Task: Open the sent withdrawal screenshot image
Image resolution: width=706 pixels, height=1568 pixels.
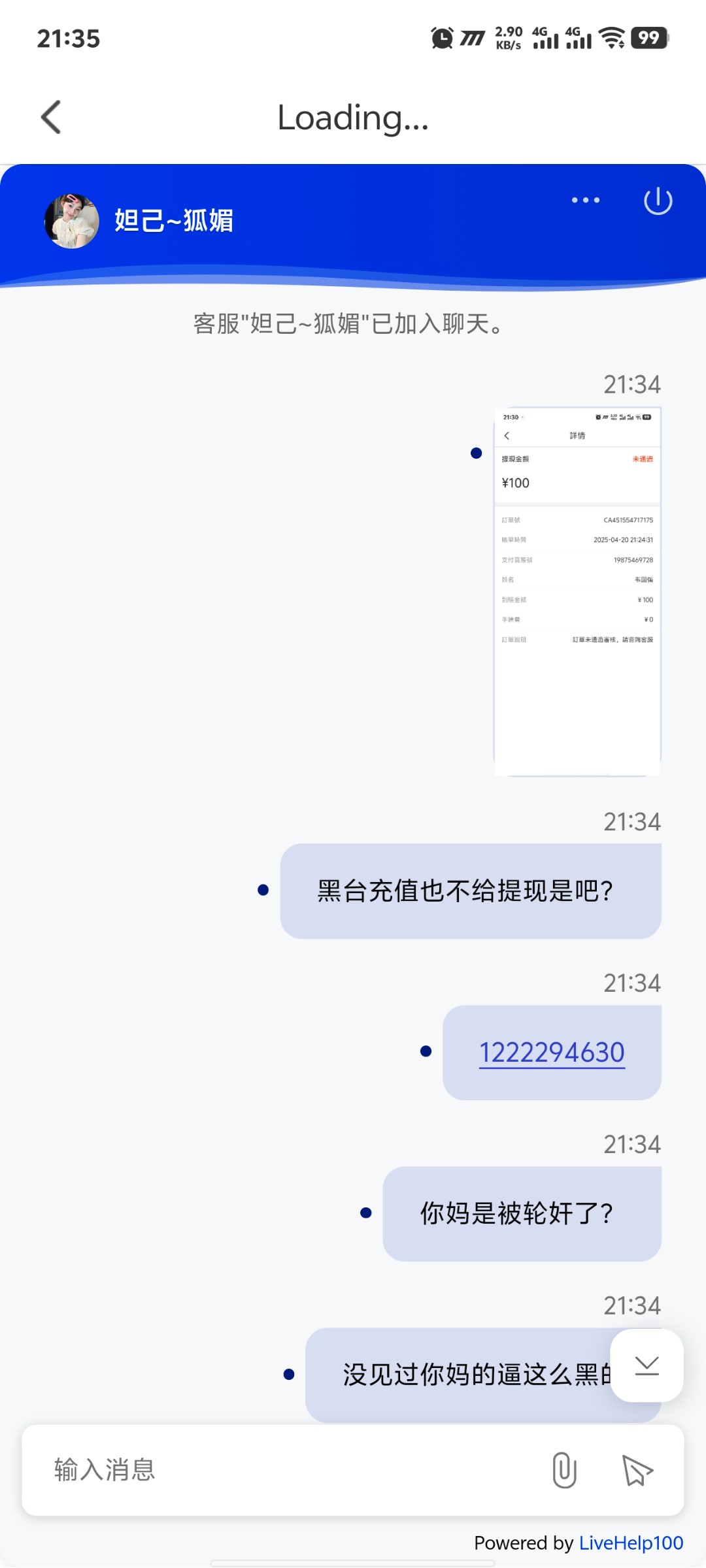Action: tap(577, 591)
